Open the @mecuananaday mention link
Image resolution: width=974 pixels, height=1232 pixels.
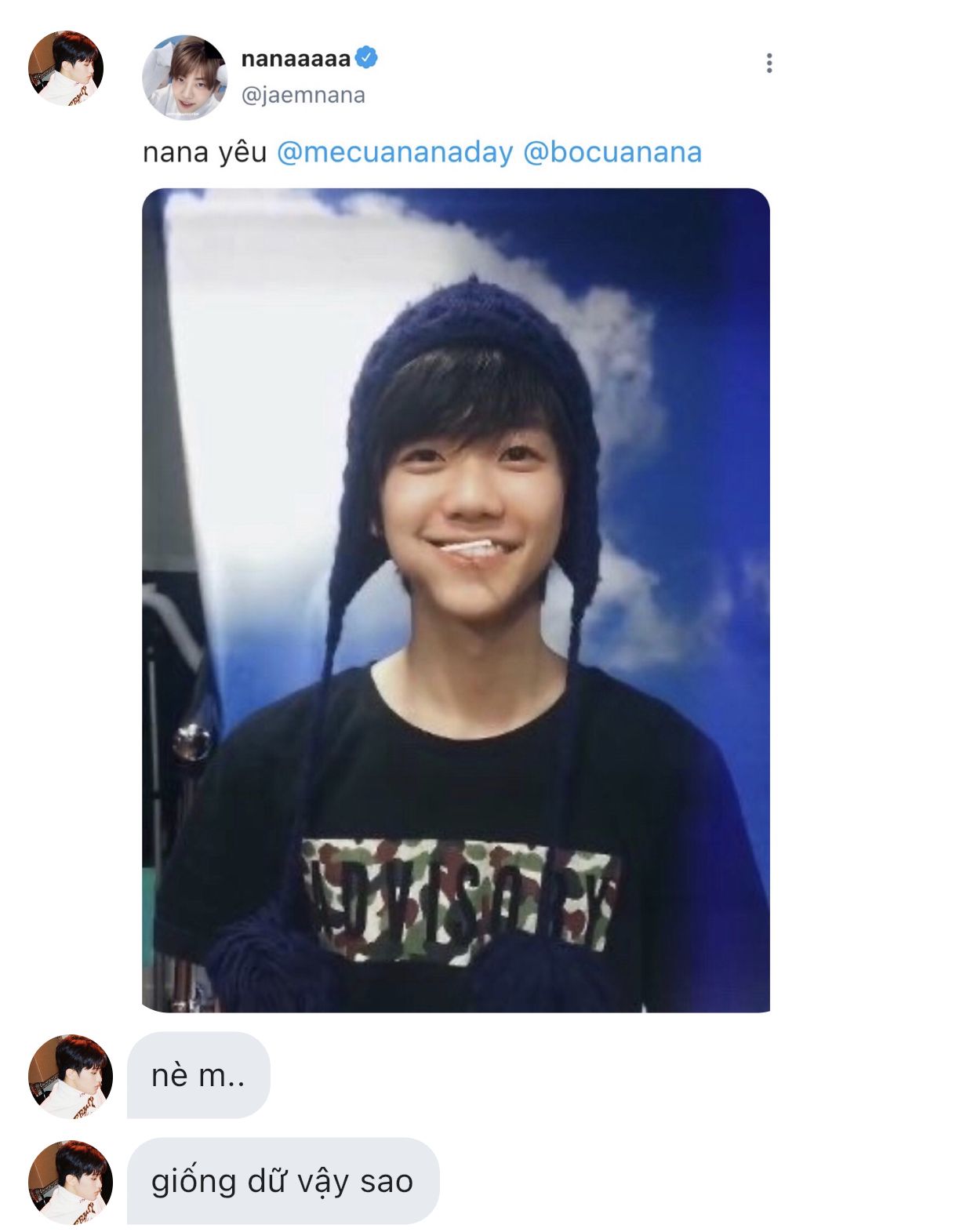tap(394, 152)
